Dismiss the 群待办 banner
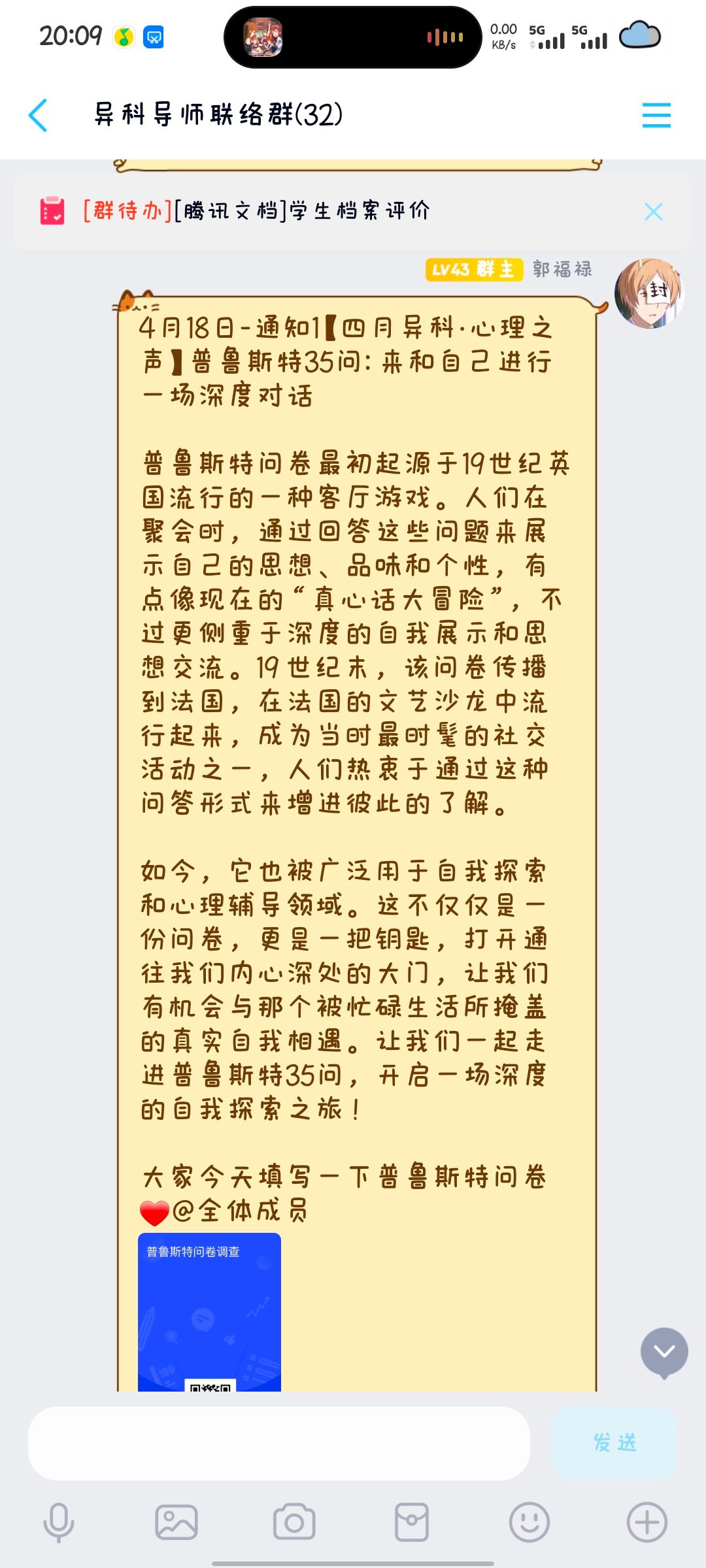 653,212
